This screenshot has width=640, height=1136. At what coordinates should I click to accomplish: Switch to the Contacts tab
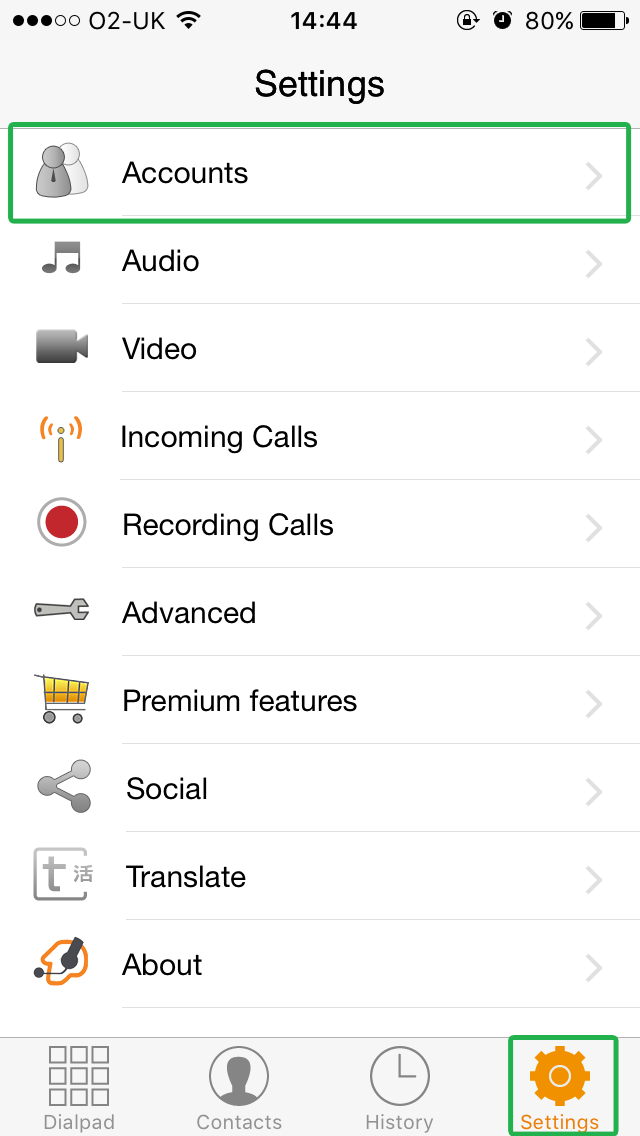[239, 1087]
